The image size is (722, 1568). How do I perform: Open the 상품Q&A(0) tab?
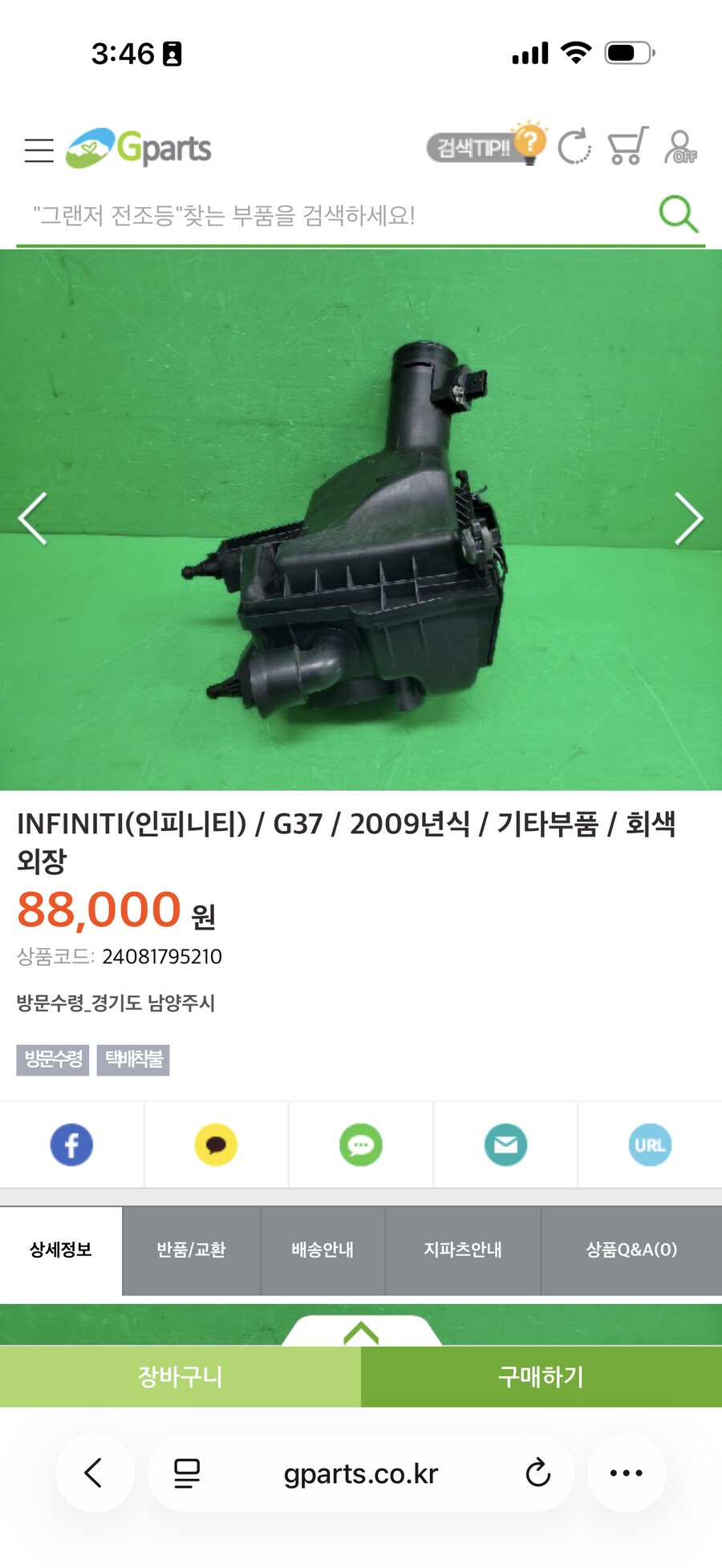point(632,1250)
